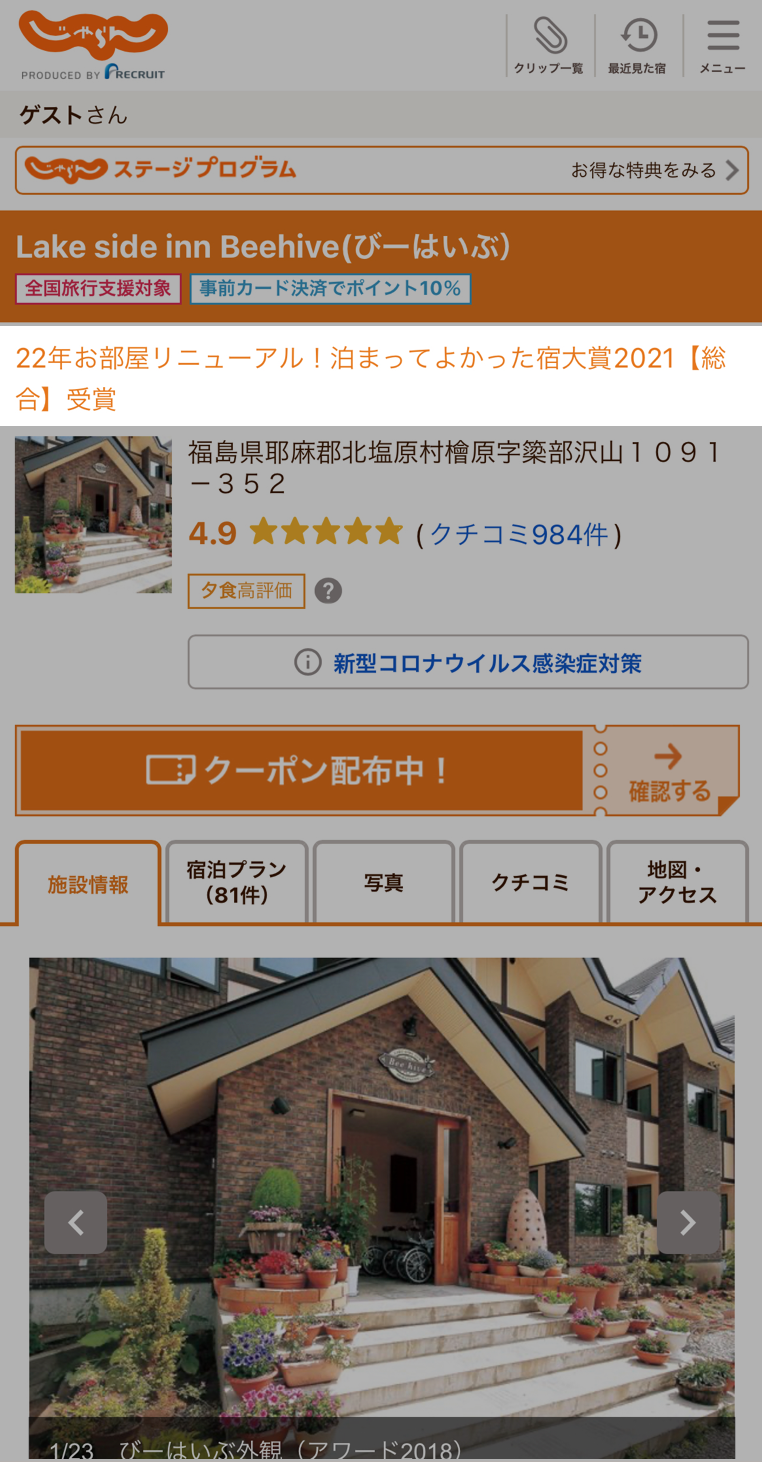Open 最近見た宿 recently viewed hotels
This screenshot has height=1462, width=762.
(x=637, y=46)
